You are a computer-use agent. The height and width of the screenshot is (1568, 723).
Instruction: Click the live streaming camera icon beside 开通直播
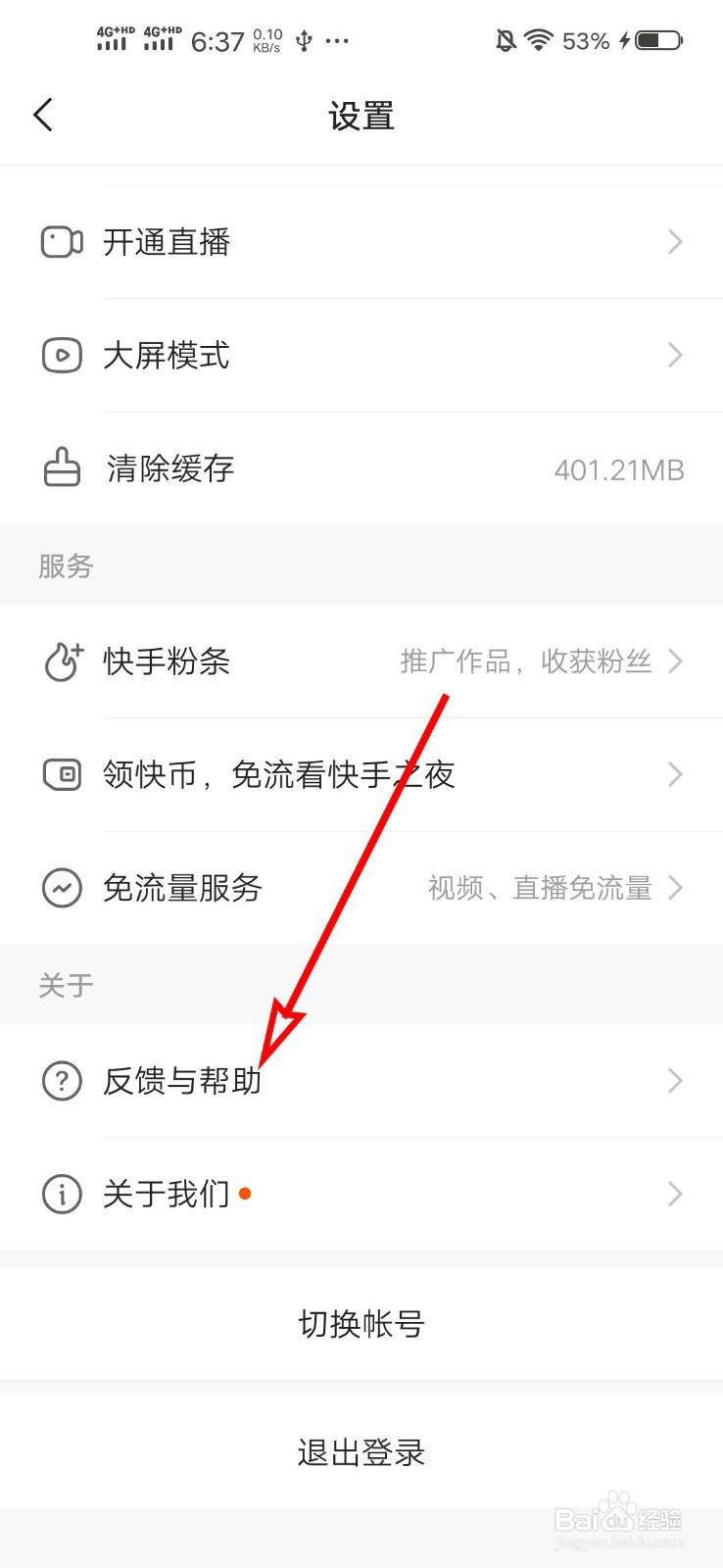61,242
